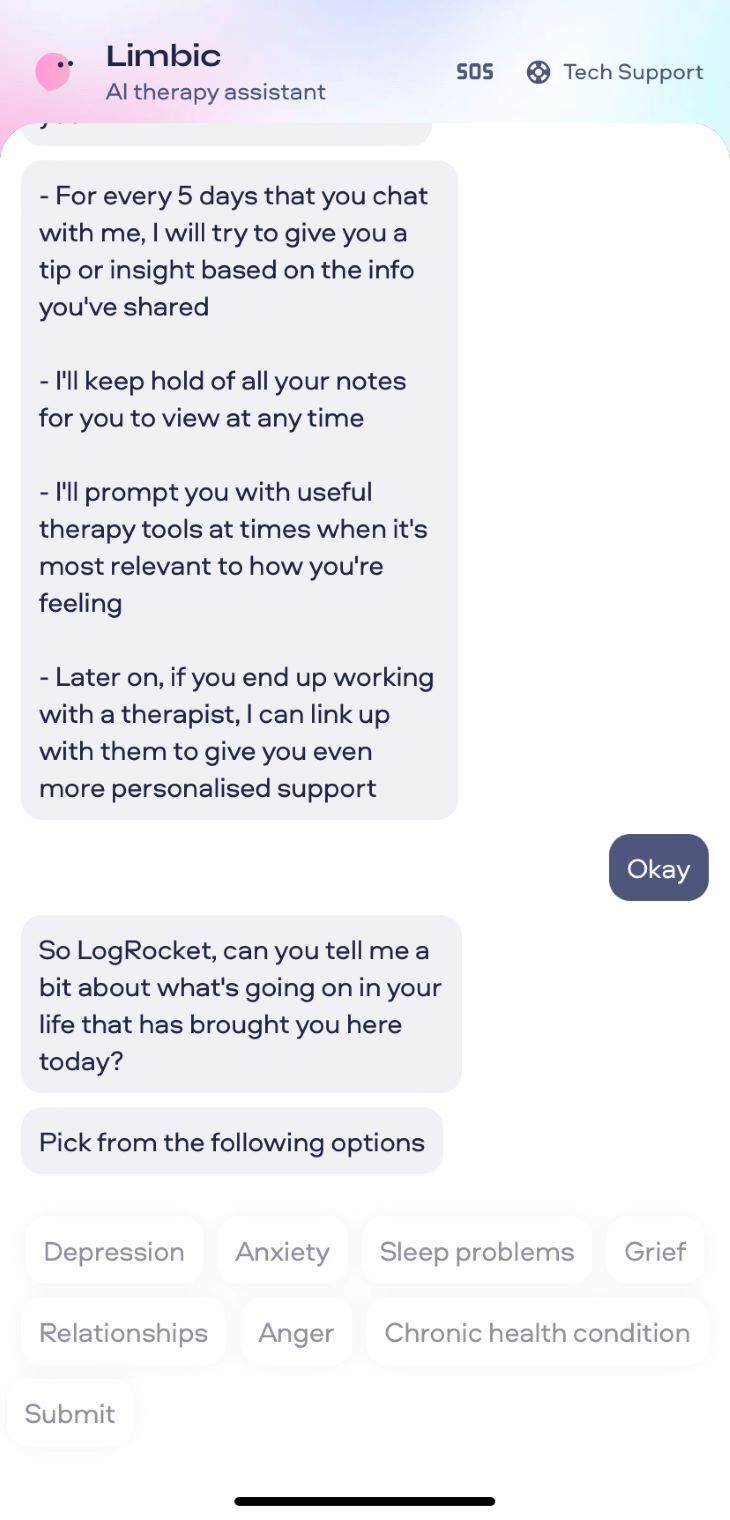Viewport: 730px width, 1520px height.
Task: Tap the SOS emergency button
Action: click(474, 72)
